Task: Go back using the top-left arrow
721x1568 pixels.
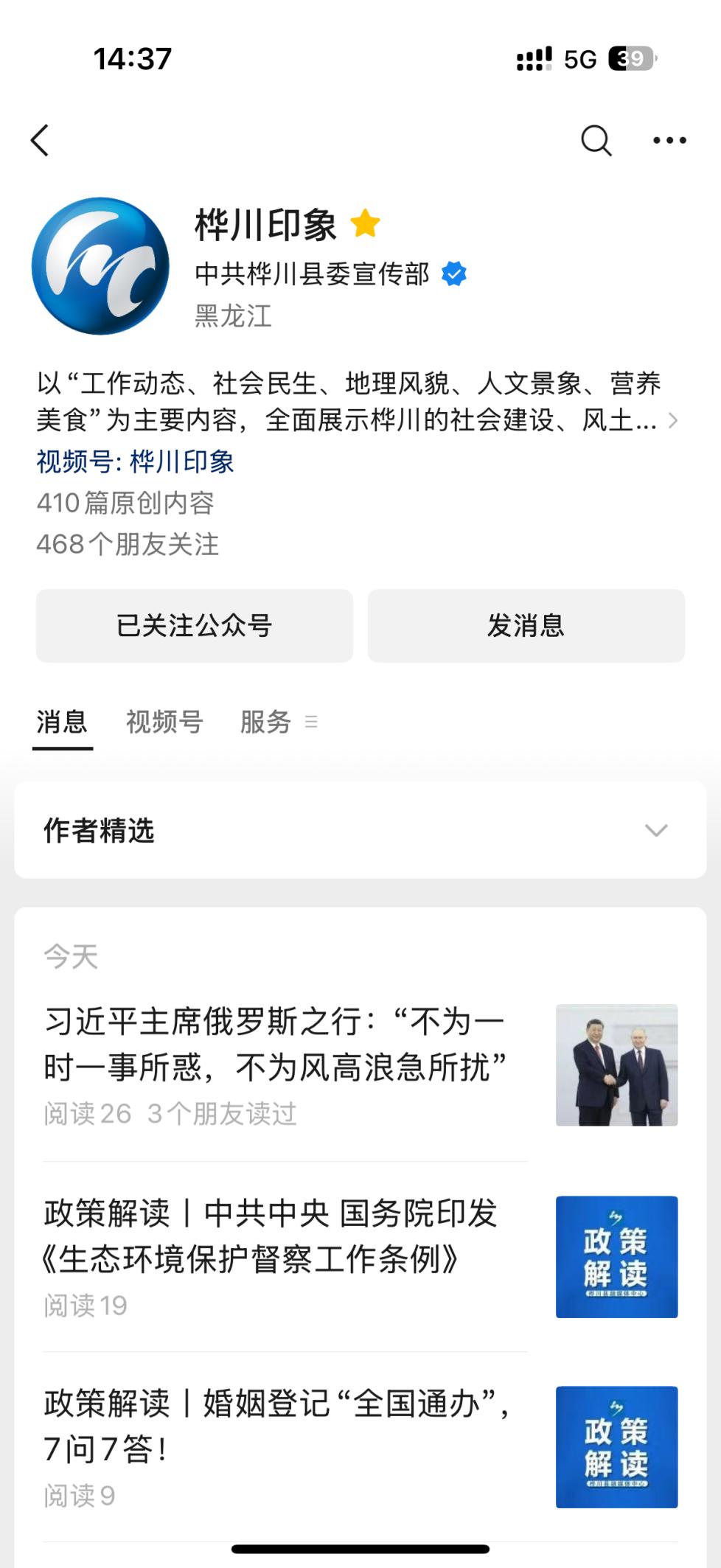Action: [x=40, y=140]
